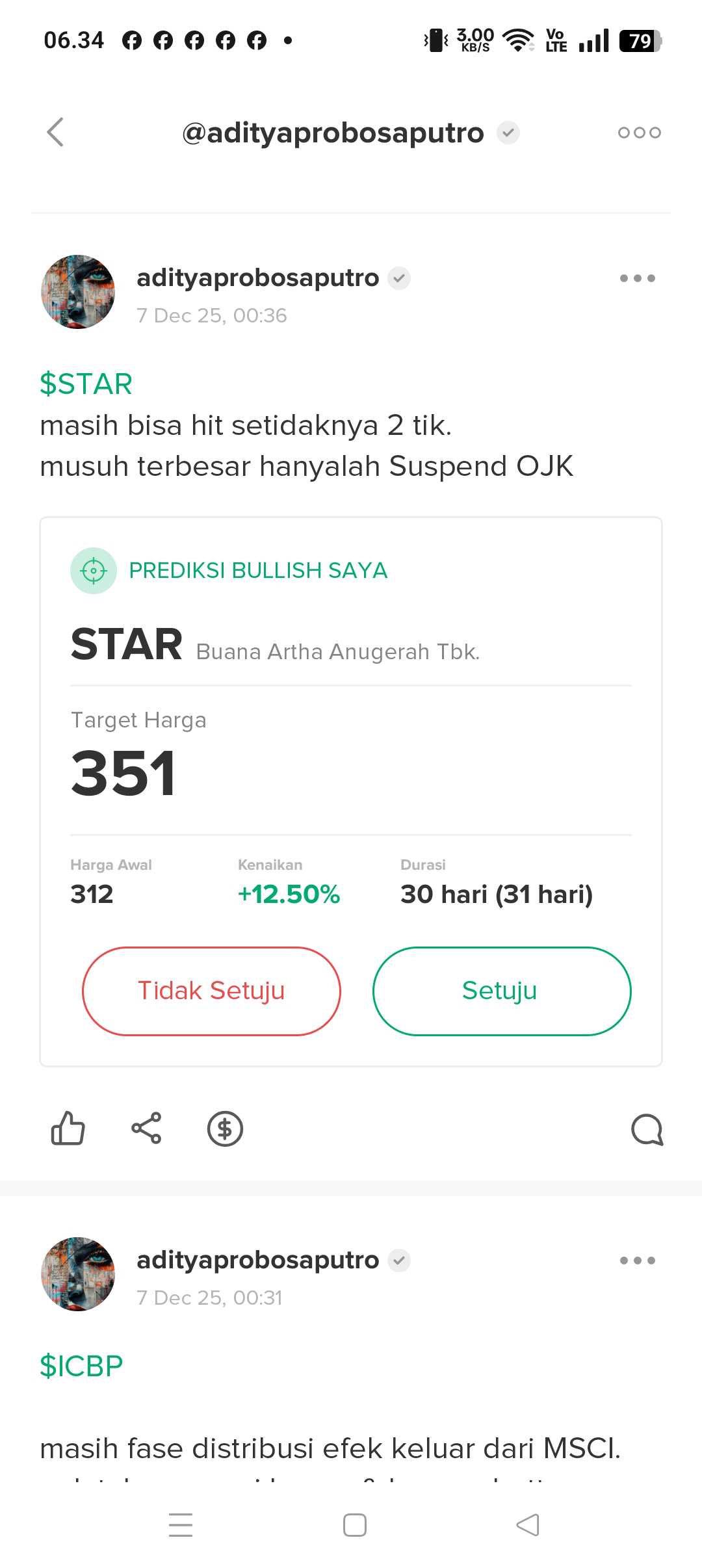Tap Setuju on the STAR prediction

(501, 991)
